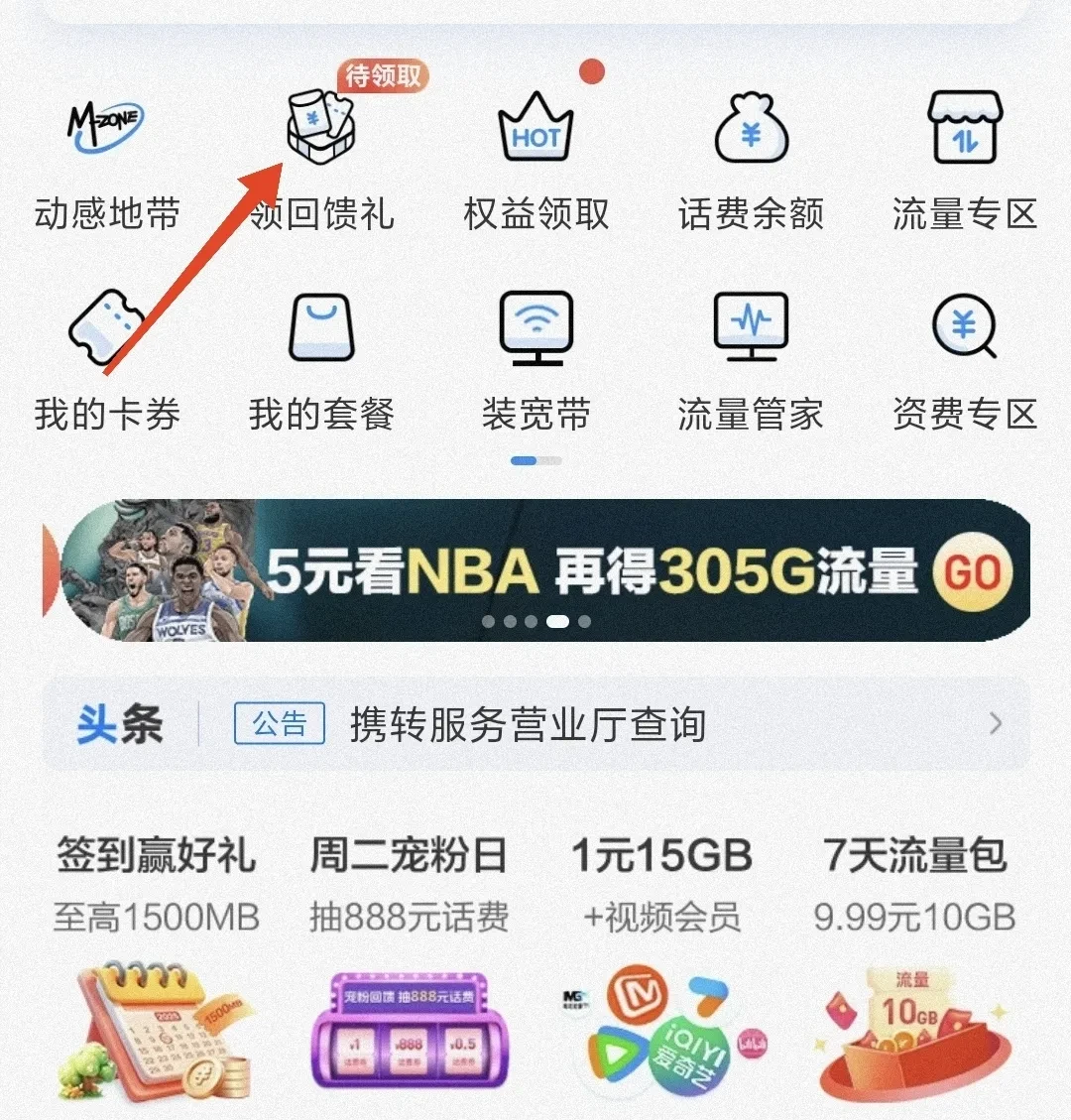Viewport: 1071px width, 1120px height.
Task: Check 话费余额 balance
Action: (751, 159)
